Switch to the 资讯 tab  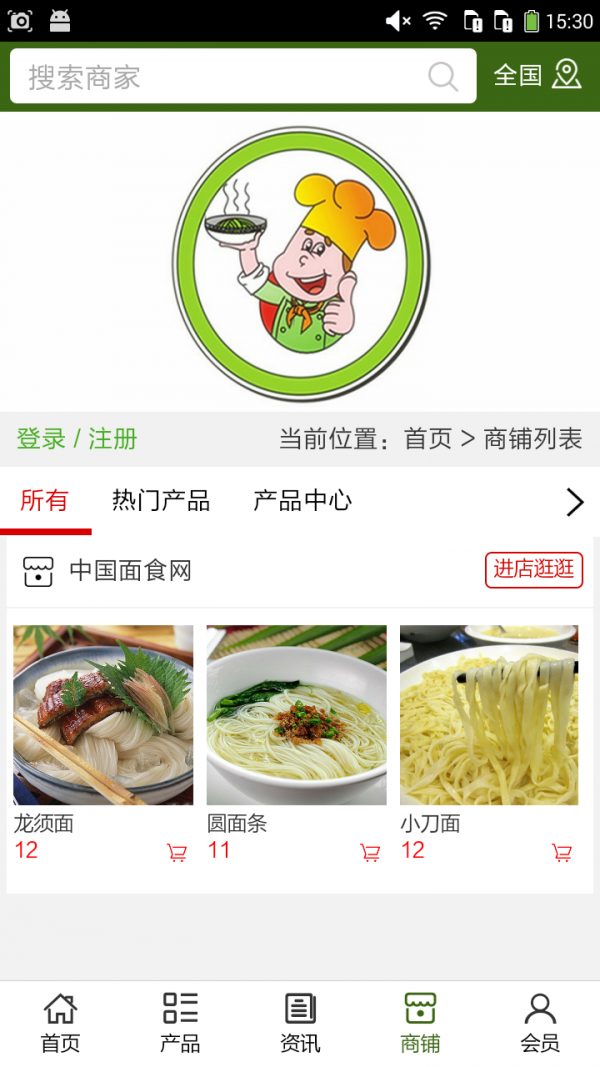(x=300, y=1023)
